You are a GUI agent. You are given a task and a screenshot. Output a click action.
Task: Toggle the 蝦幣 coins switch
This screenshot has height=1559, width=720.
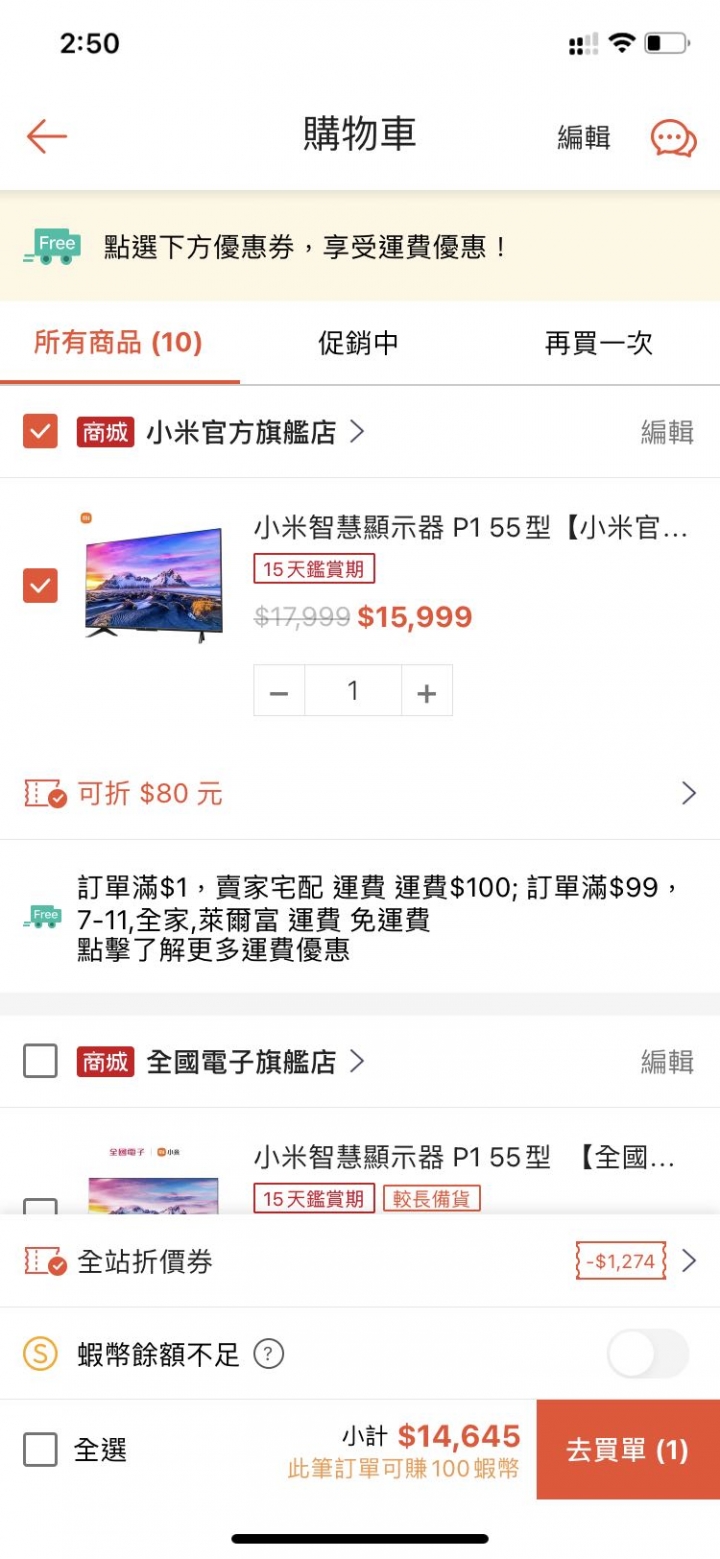point(647,1354)
